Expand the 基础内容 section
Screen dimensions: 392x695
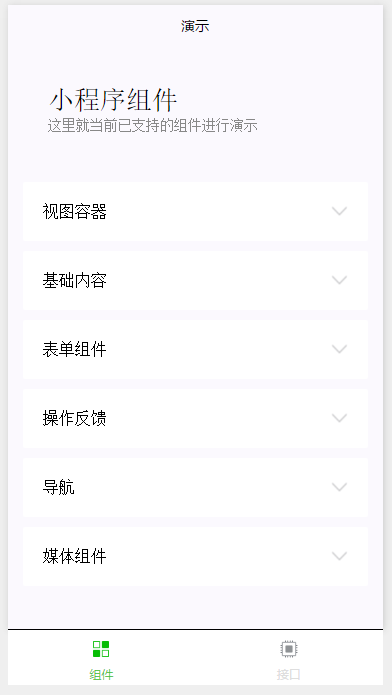click(196, 281)
